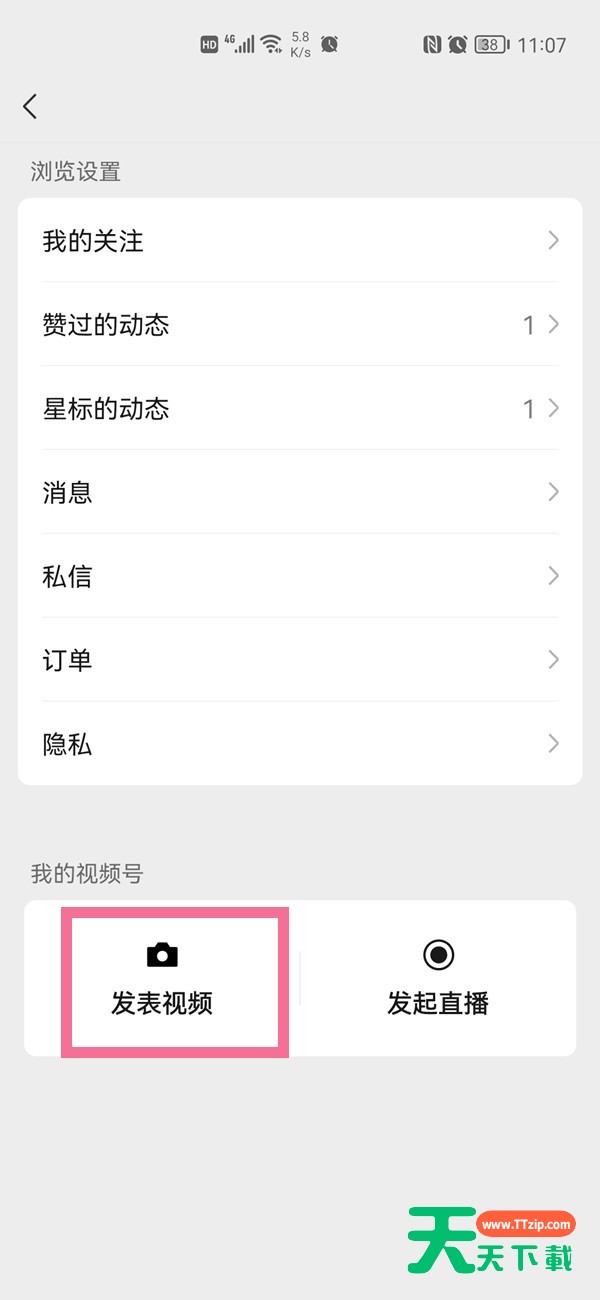Open 消息 (messages)
This screenshot has width=600, height=1300.
point(299,493)
